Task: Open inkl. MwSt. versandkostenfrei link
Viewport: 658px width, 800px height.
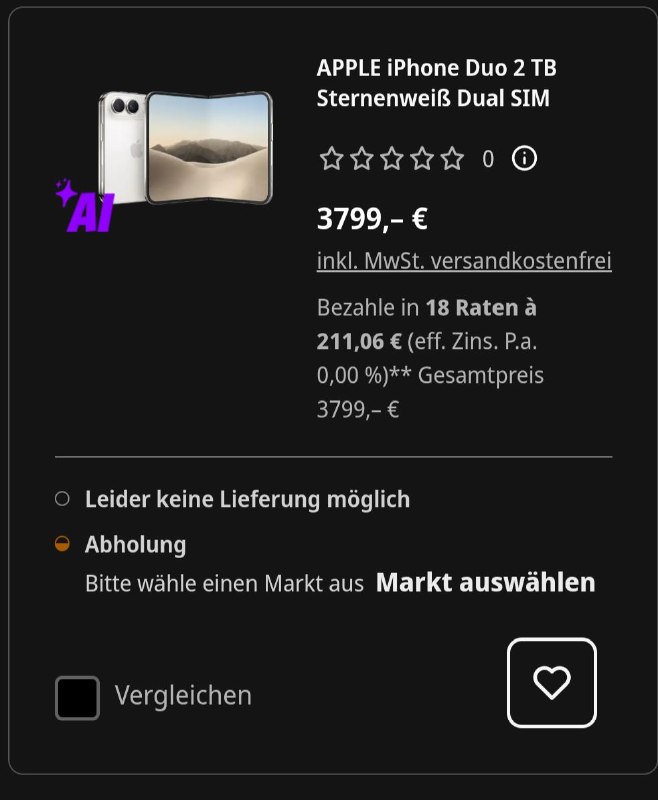Action: point(464,261)
